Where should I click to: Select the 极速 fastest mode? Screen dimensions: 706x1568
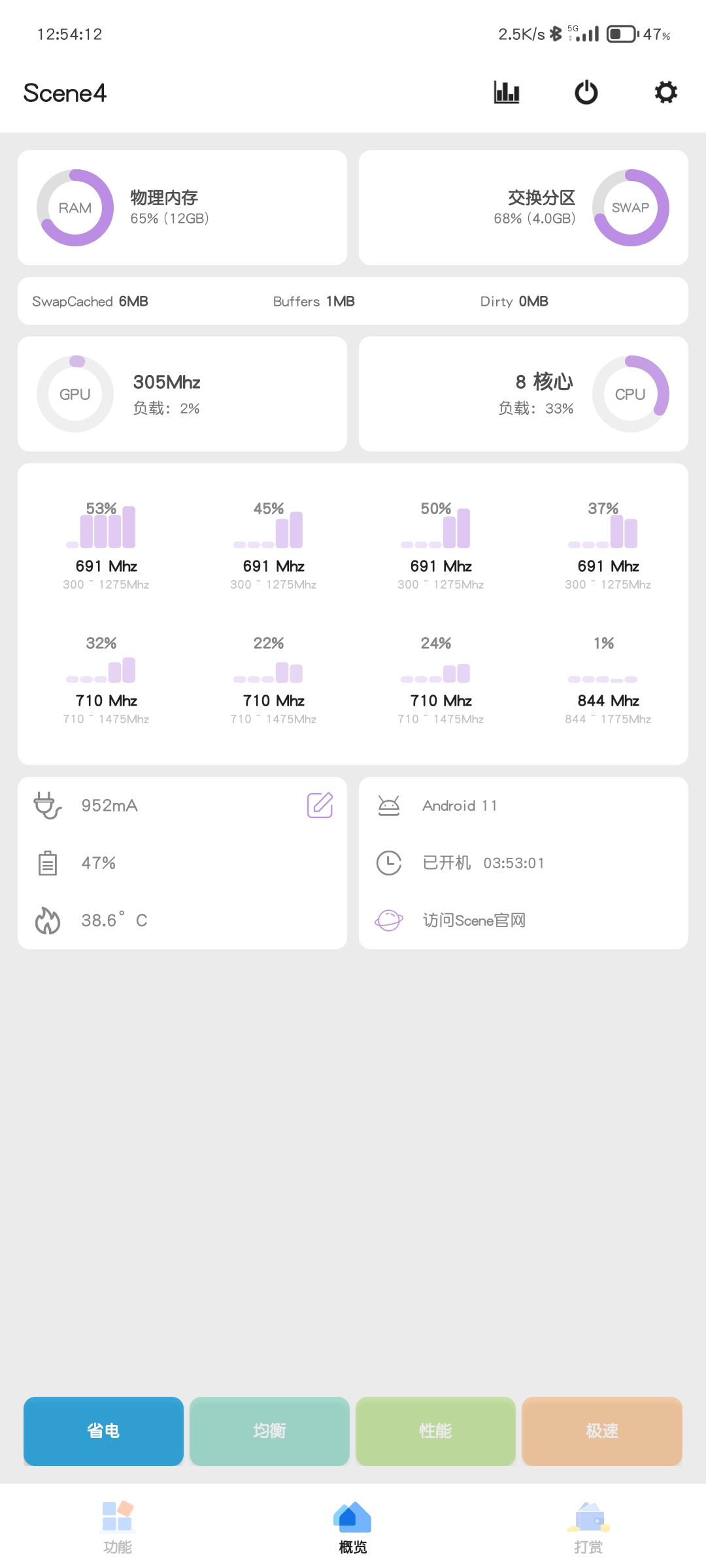click(x=602, y=1431)
